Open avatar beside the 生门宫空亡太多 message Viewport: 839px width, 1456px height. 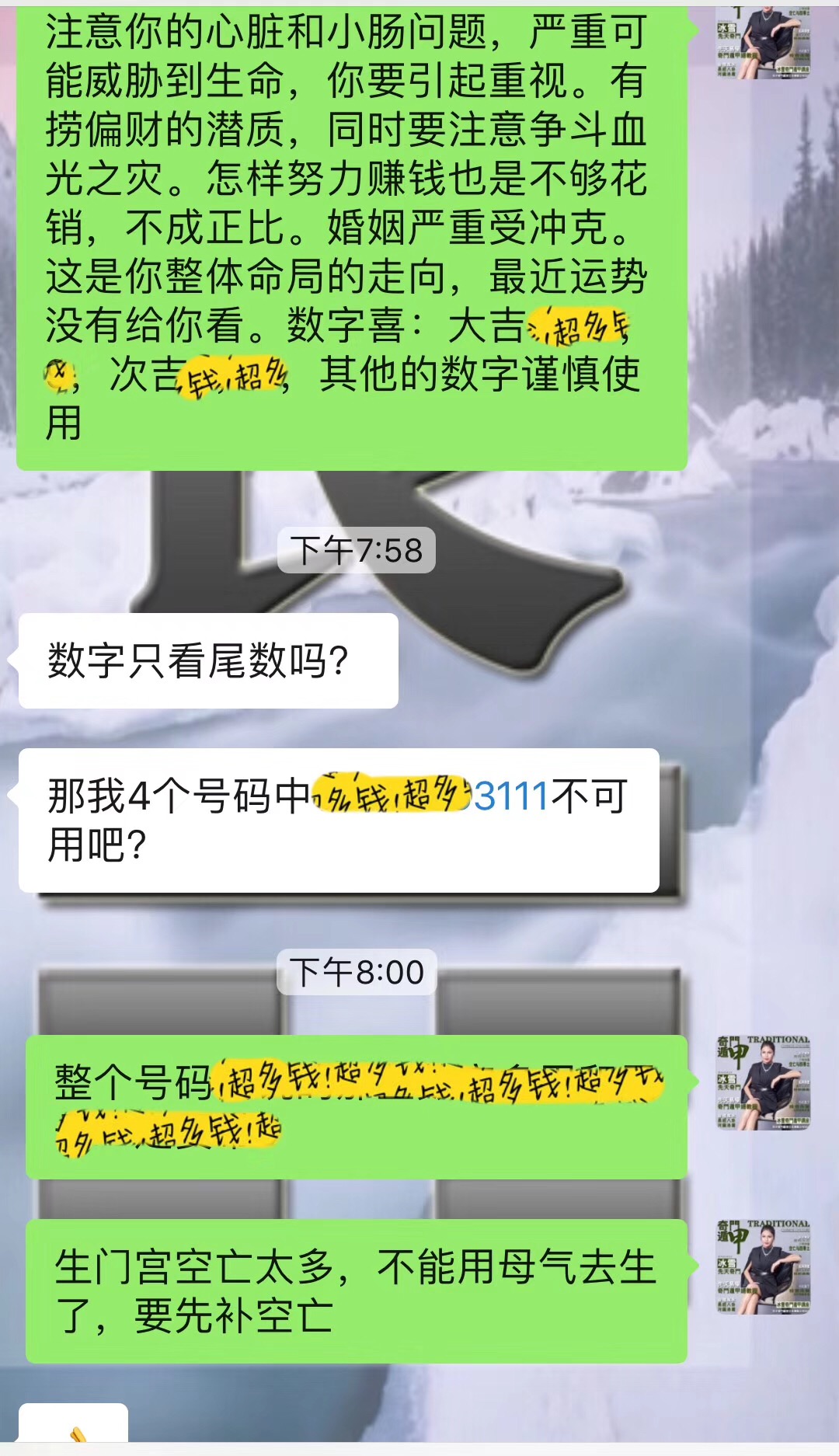click(x=763, y=1266)
